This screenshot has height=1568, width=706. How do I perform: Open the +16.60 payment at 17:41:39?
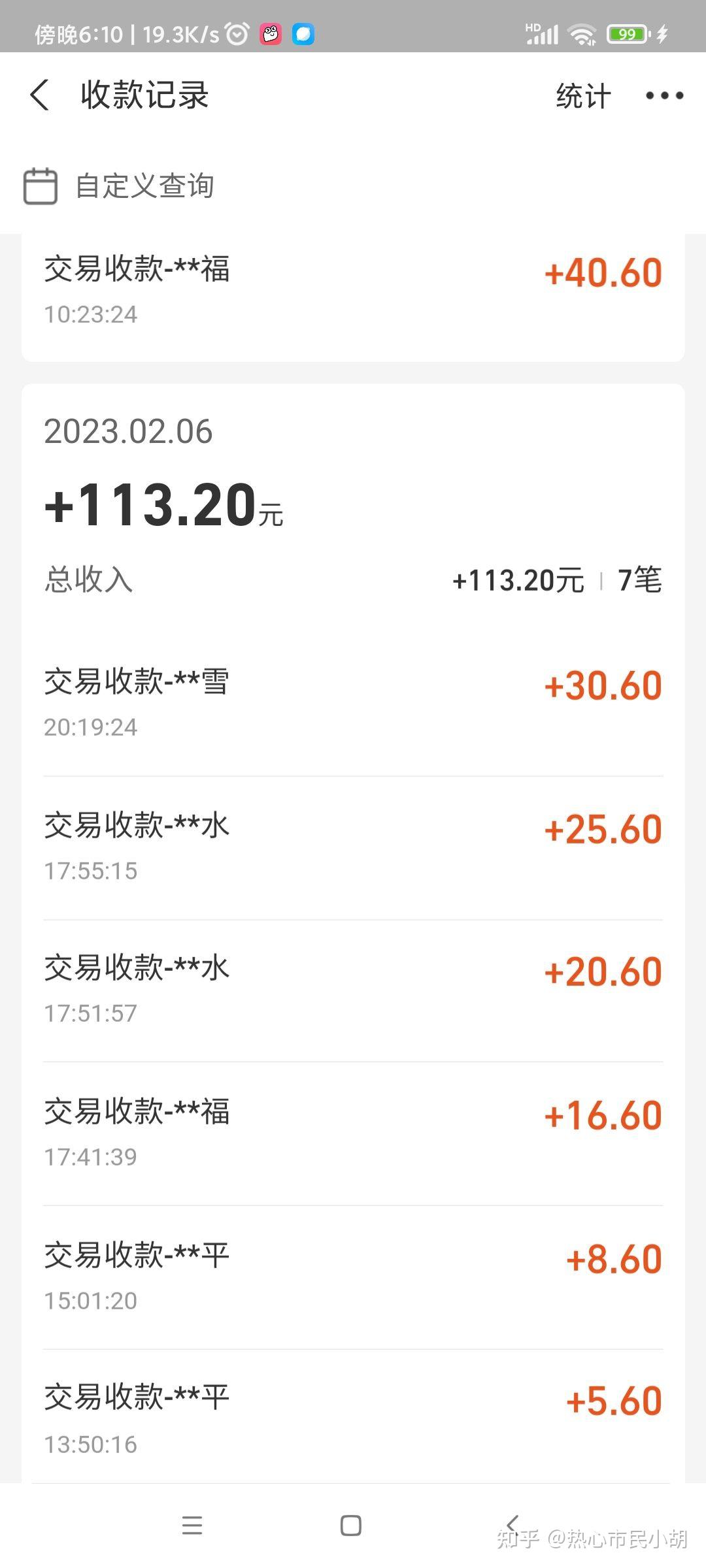coord(353,1133)
